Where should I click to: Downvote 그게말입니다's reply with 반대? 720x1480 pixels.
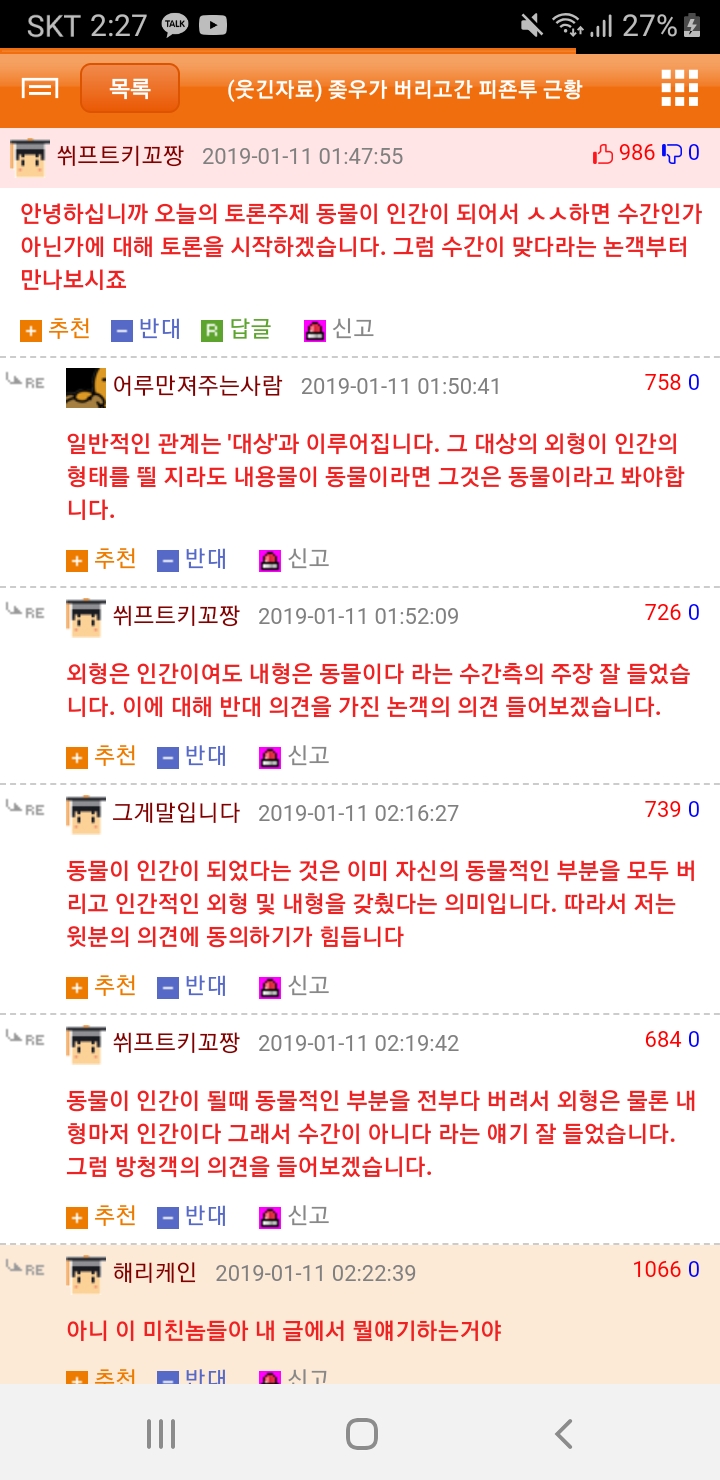pyautogui.click(x=192, y=986)
